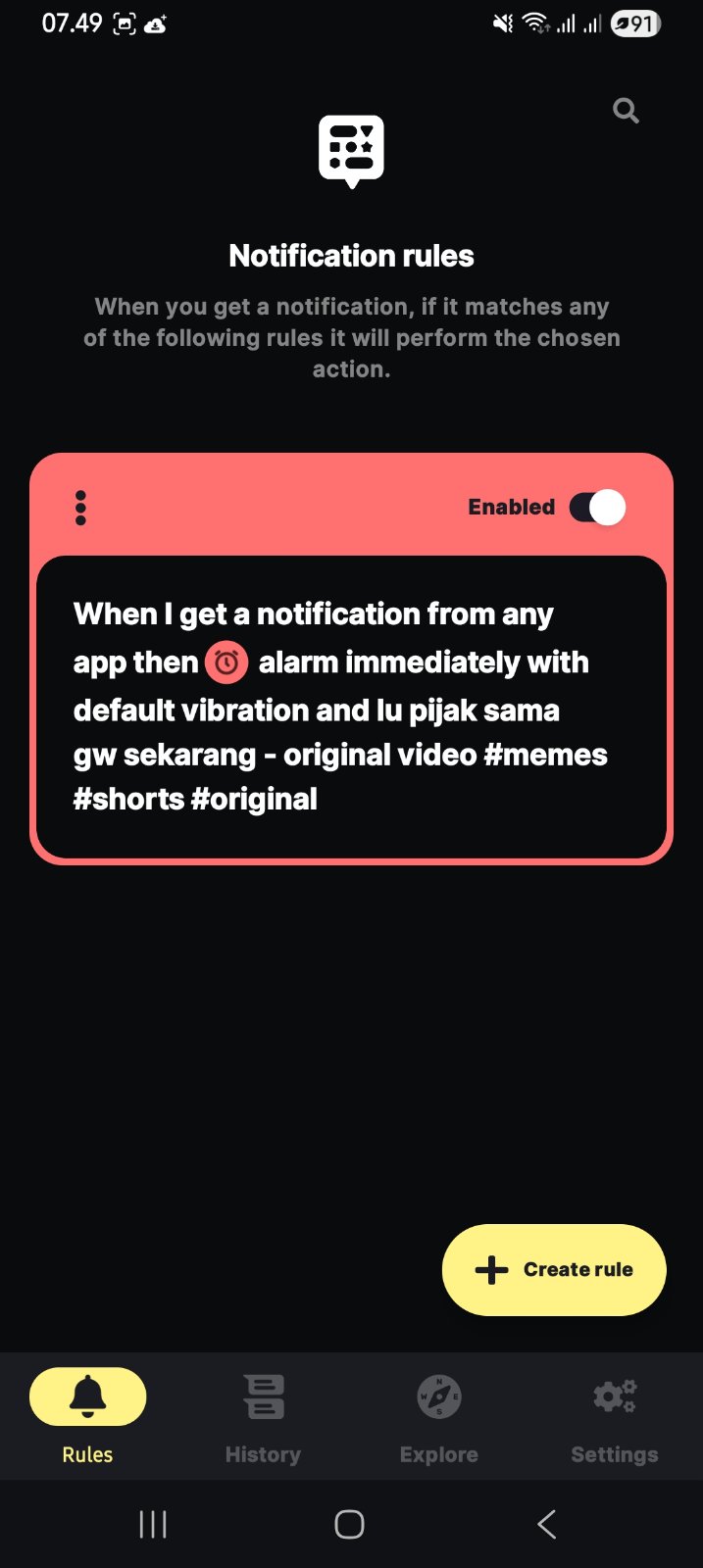Go back using the system back button

point(546,1524)
